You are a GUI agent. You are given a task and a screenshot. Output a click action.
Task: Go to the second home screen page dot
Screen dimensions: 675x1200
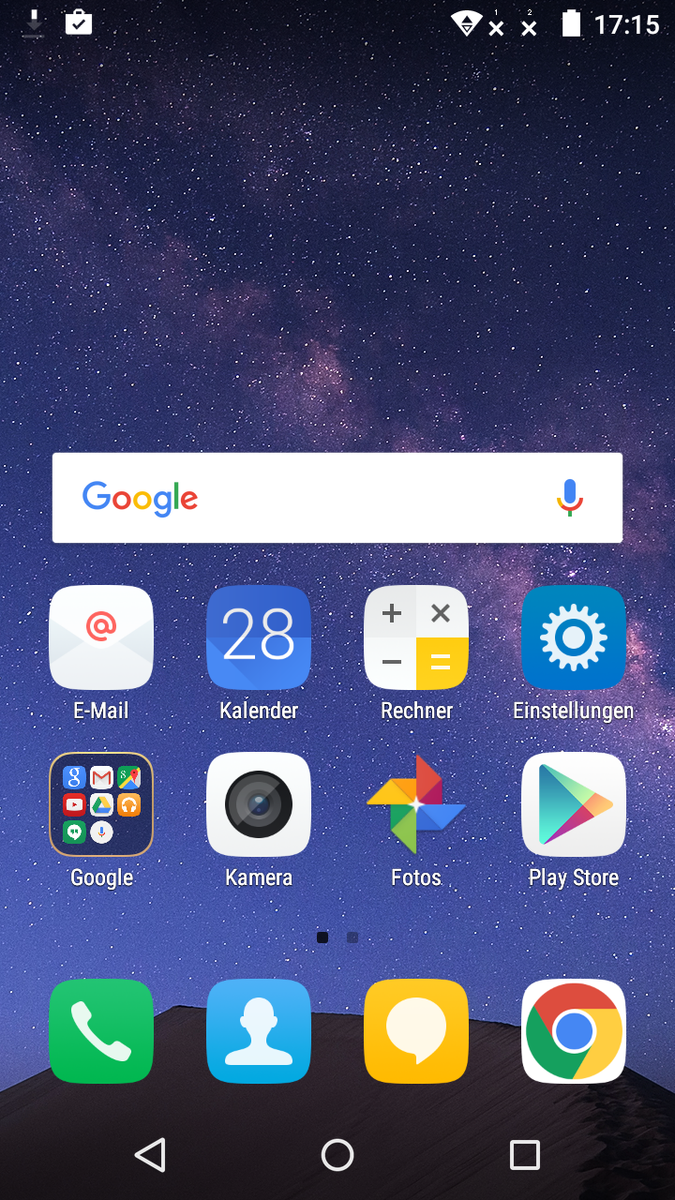tap(353, 937)
